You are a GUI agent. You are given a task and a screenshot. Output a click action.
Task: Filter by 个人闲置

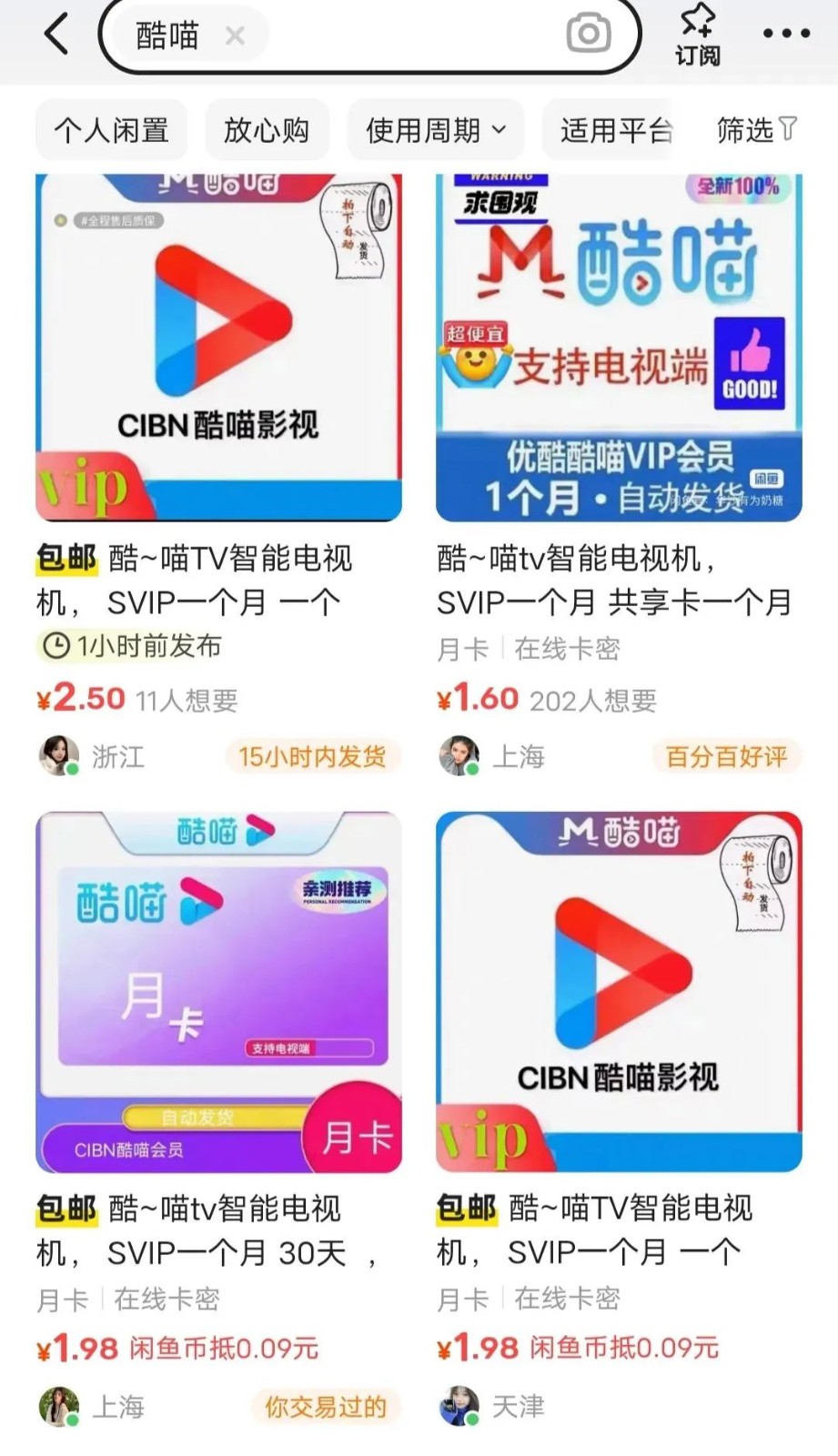(111, 130)
